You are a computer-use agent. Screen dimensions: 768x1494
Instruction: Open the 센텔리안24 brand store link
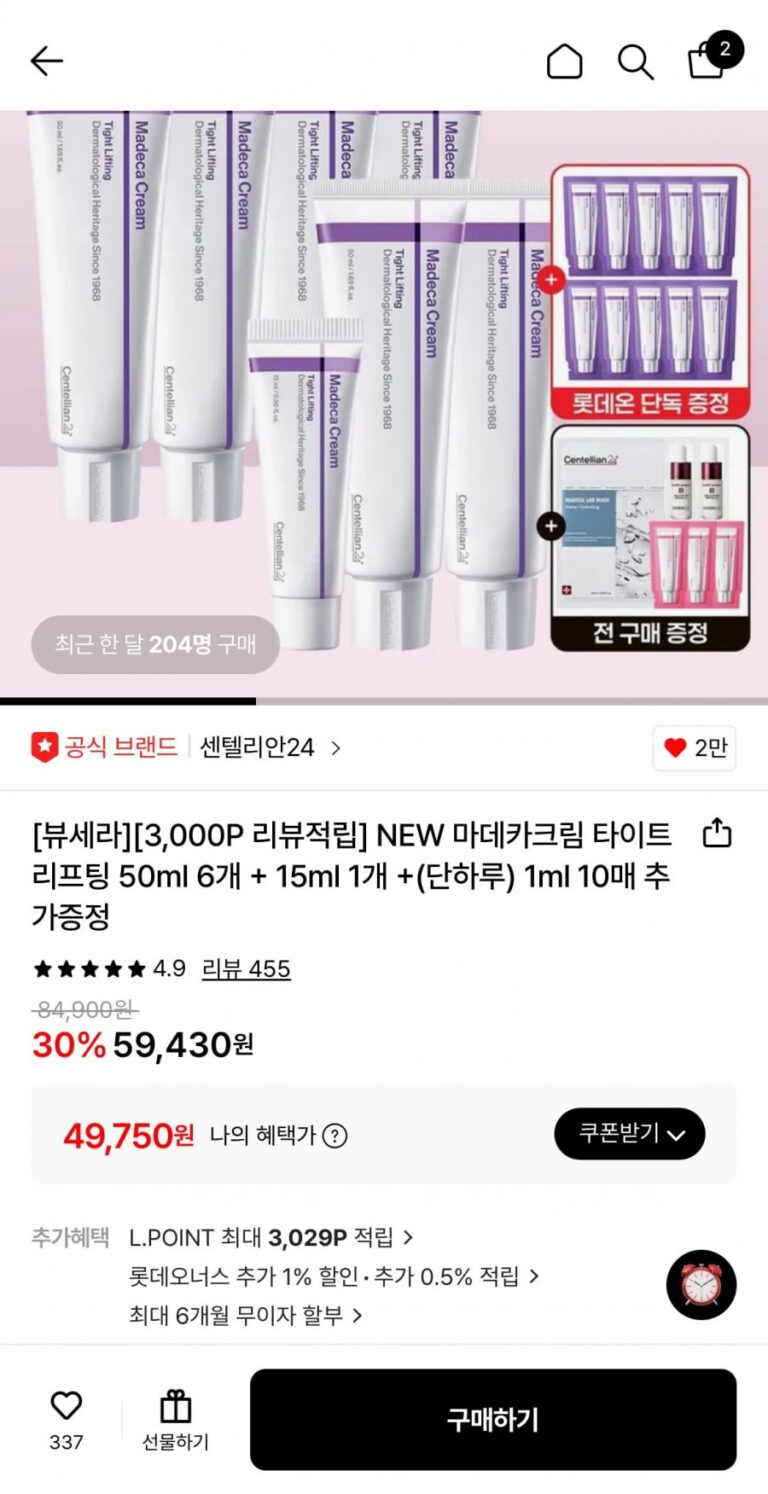click(x=269, y=747)
